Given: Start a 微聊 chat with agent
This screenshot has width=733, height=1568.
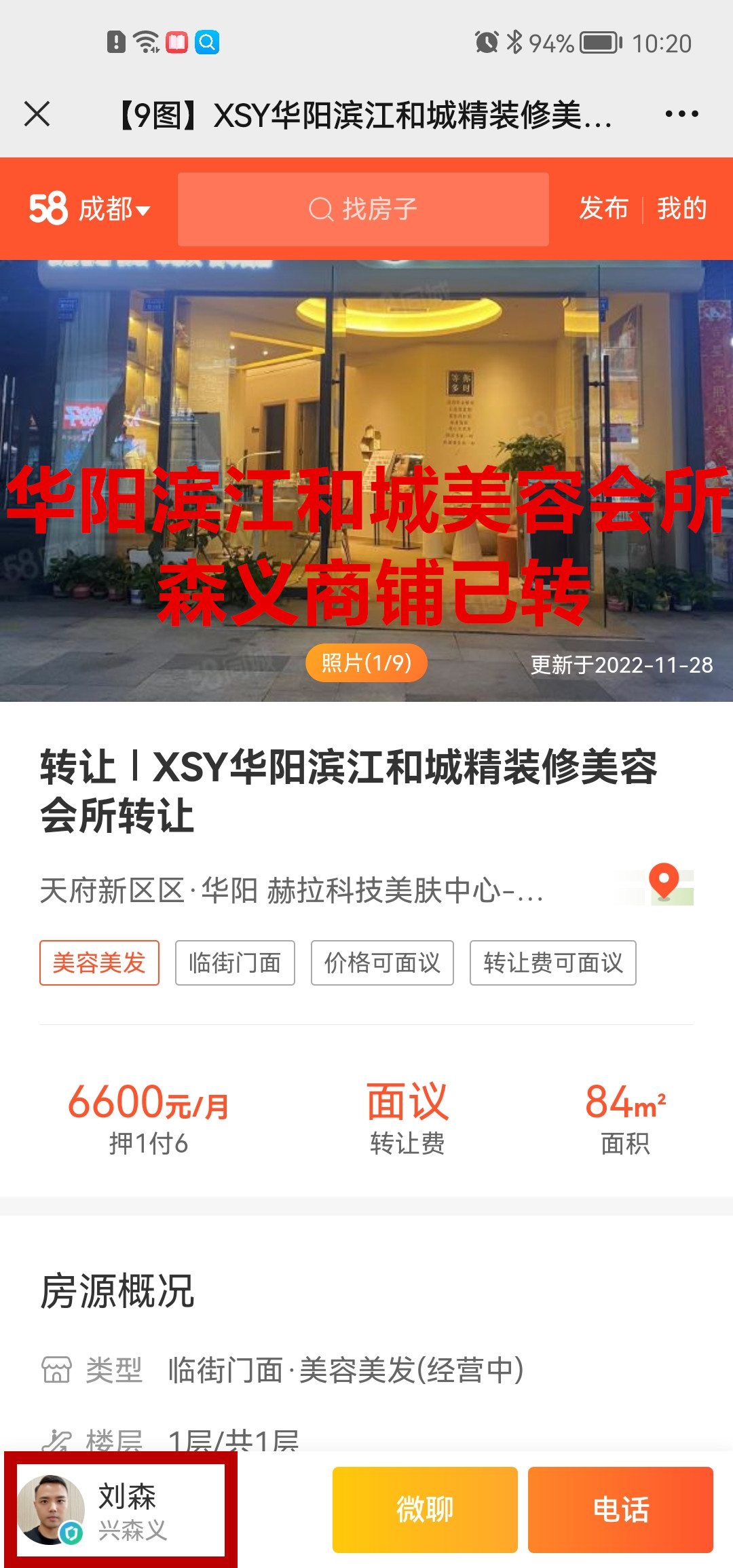Looking at the screenshot, I should point(425,1510).
